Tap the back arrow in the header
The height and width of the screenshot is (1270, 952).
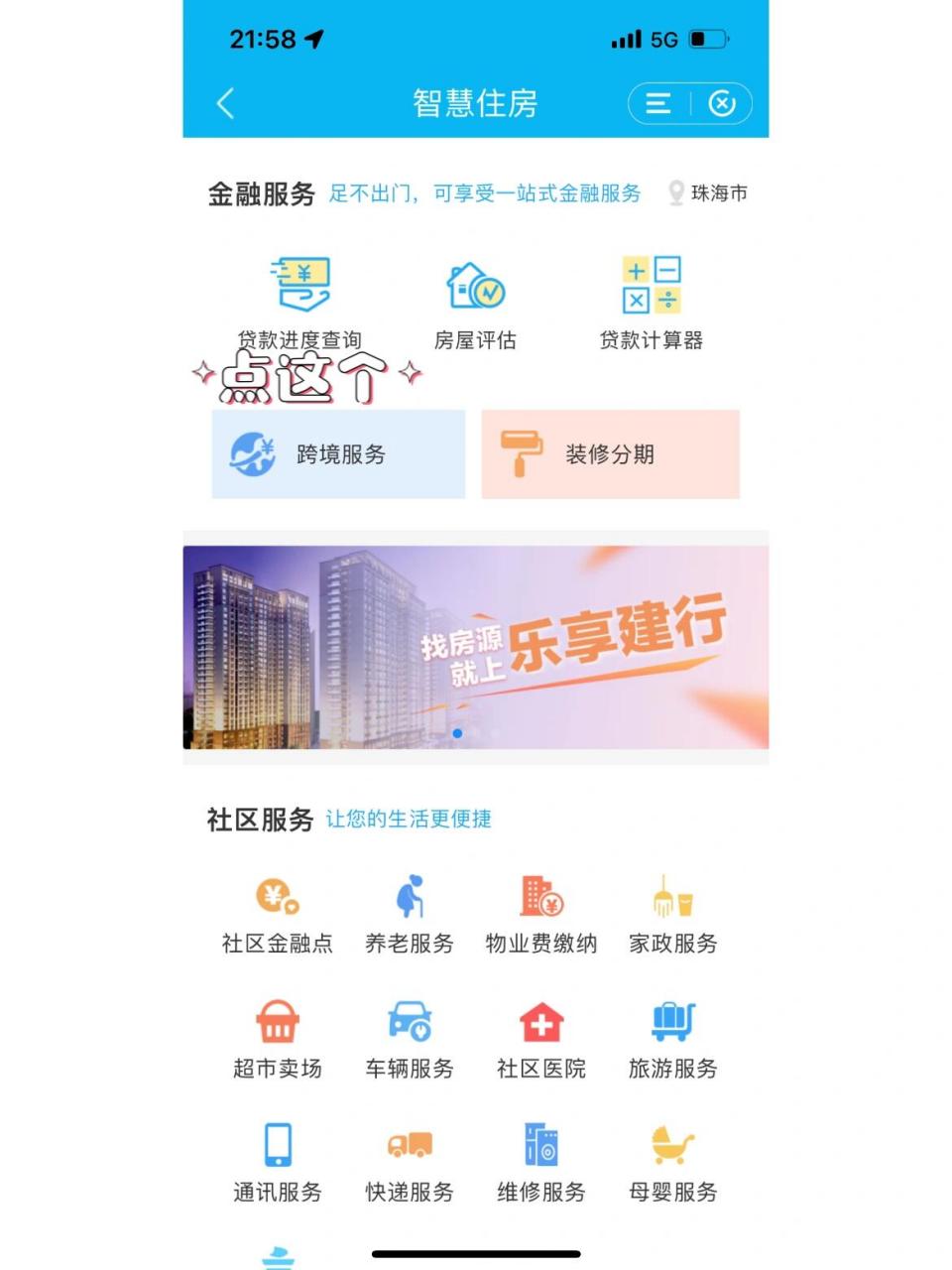(x=225, y=103)
